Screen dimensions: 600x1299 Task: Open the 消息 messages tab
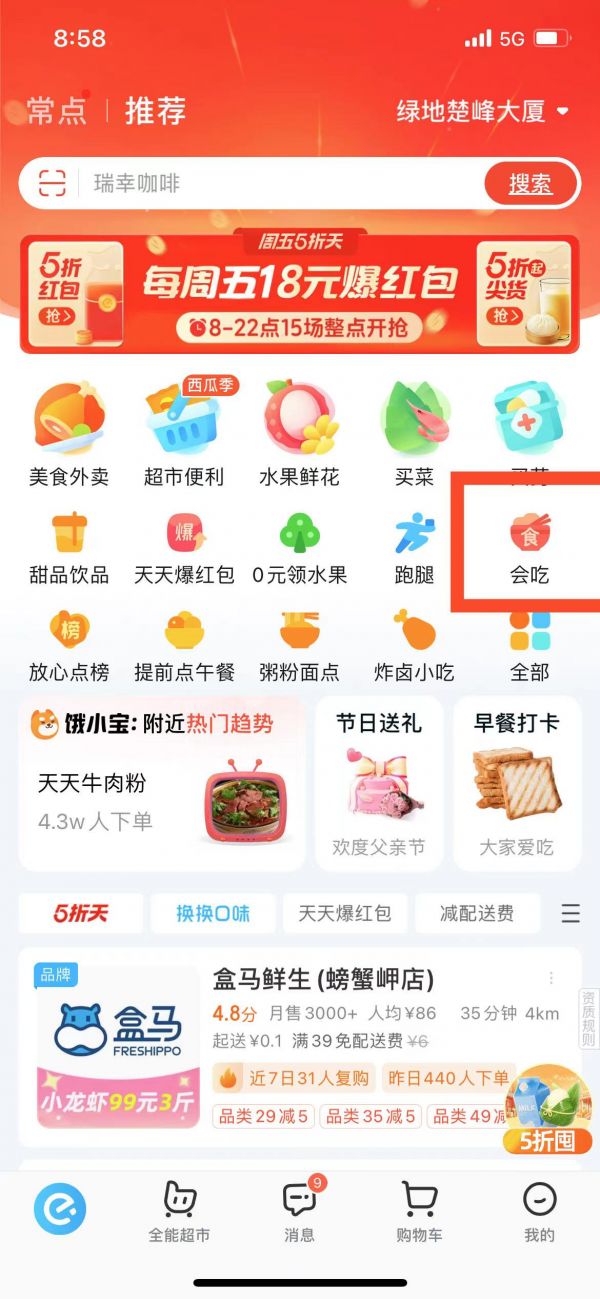[299, 1211]
